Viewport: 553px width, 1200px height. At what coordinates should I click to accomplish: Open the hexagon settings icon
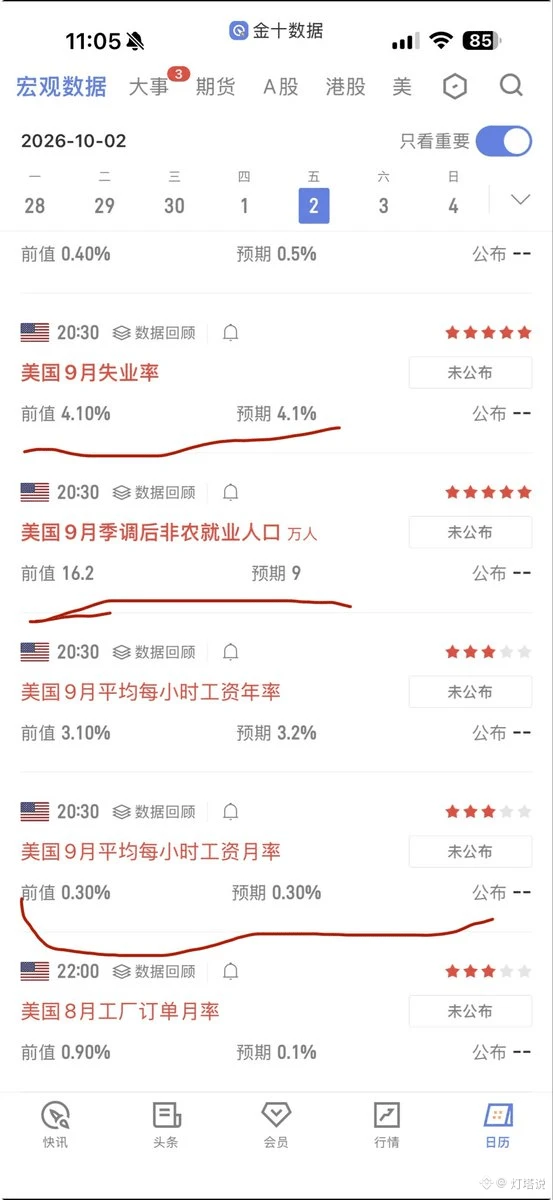click(455, 87)
